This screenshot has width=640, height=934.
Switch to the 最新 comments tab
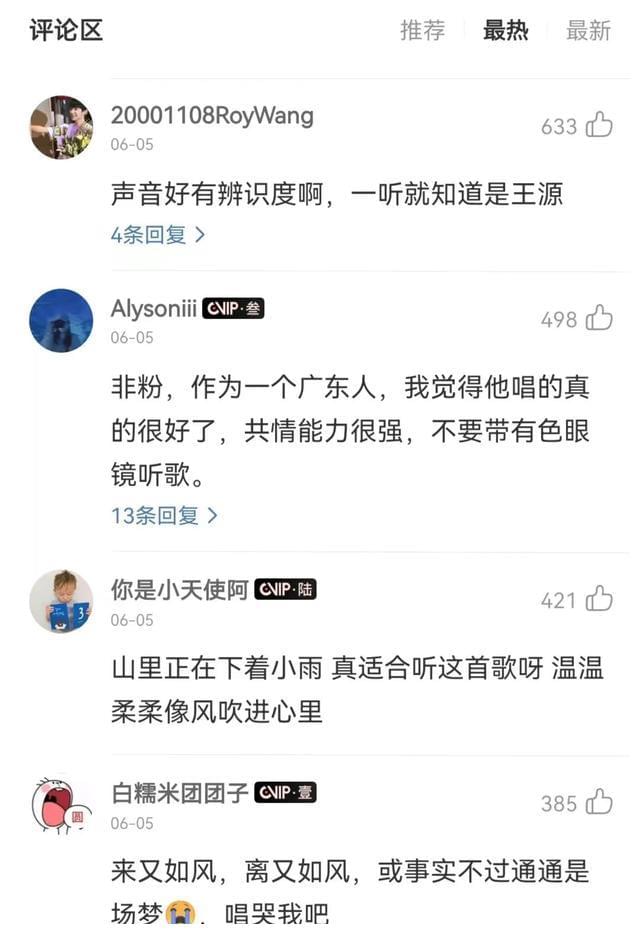[588, 31]
